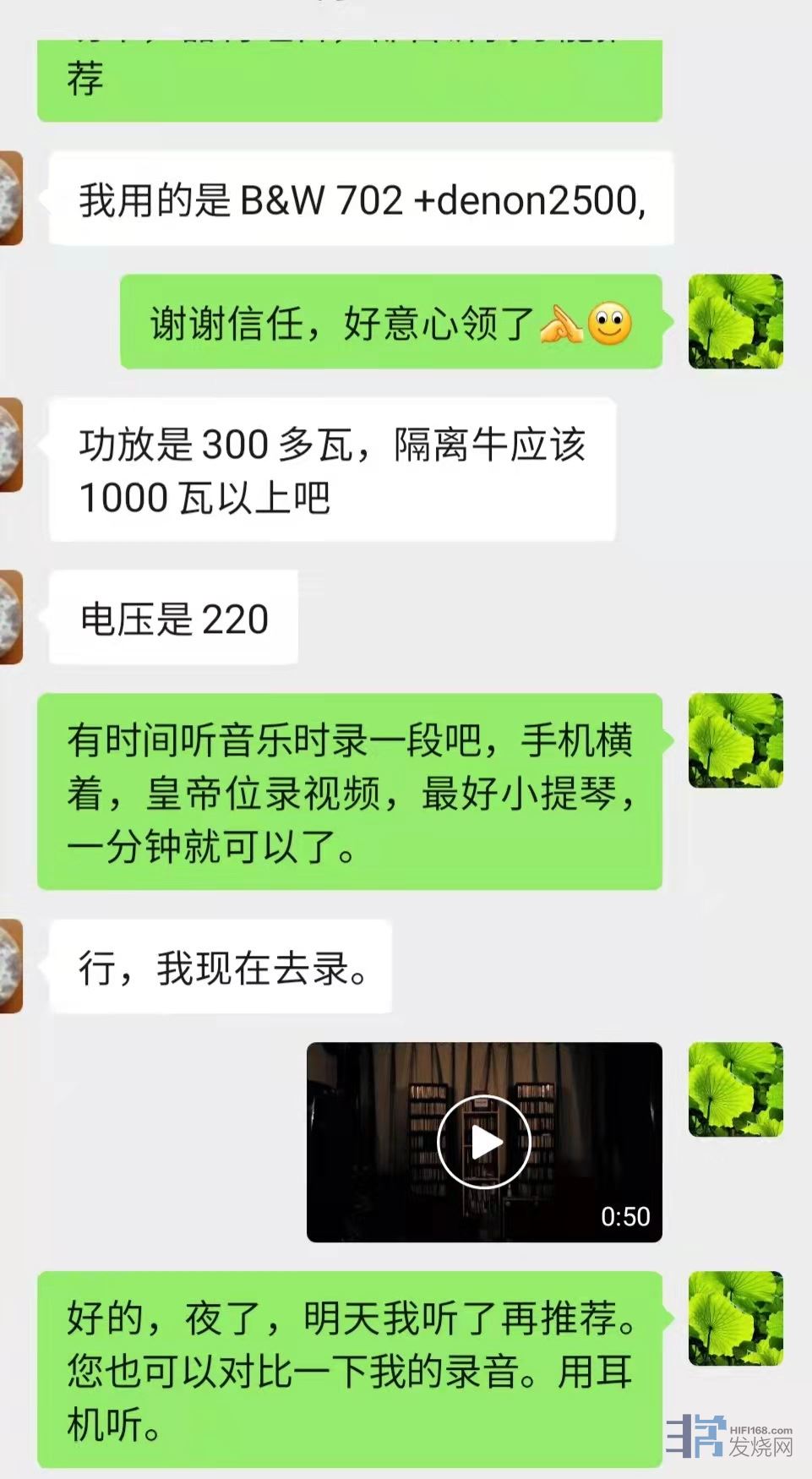Play the 0:50 video message
This screenshot has height=1479, width=812.
point(483,1142)
